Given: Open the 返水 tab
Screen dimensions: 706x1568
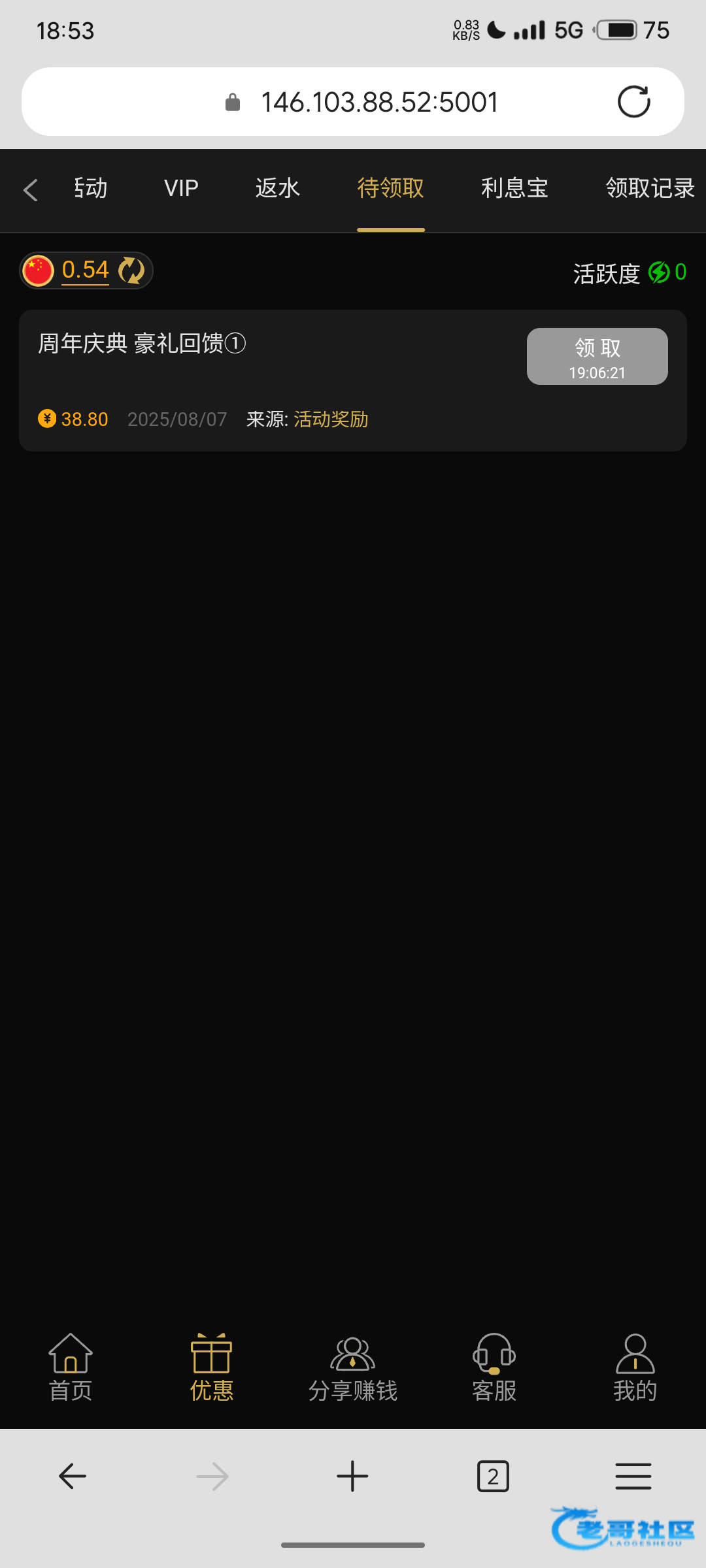Looking at the screenshot, I should [277, 189].
